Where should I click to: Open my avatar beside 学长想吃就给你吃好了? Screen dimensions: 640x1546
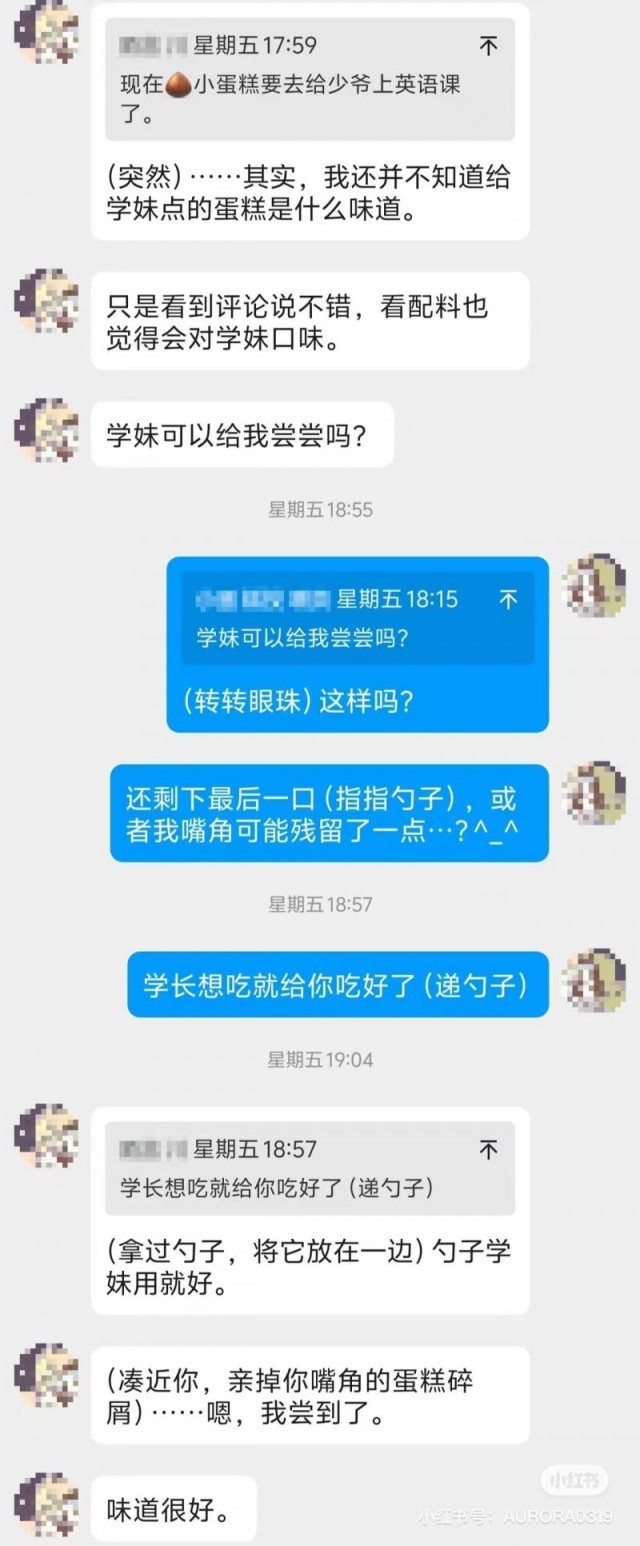pos(594,982)
